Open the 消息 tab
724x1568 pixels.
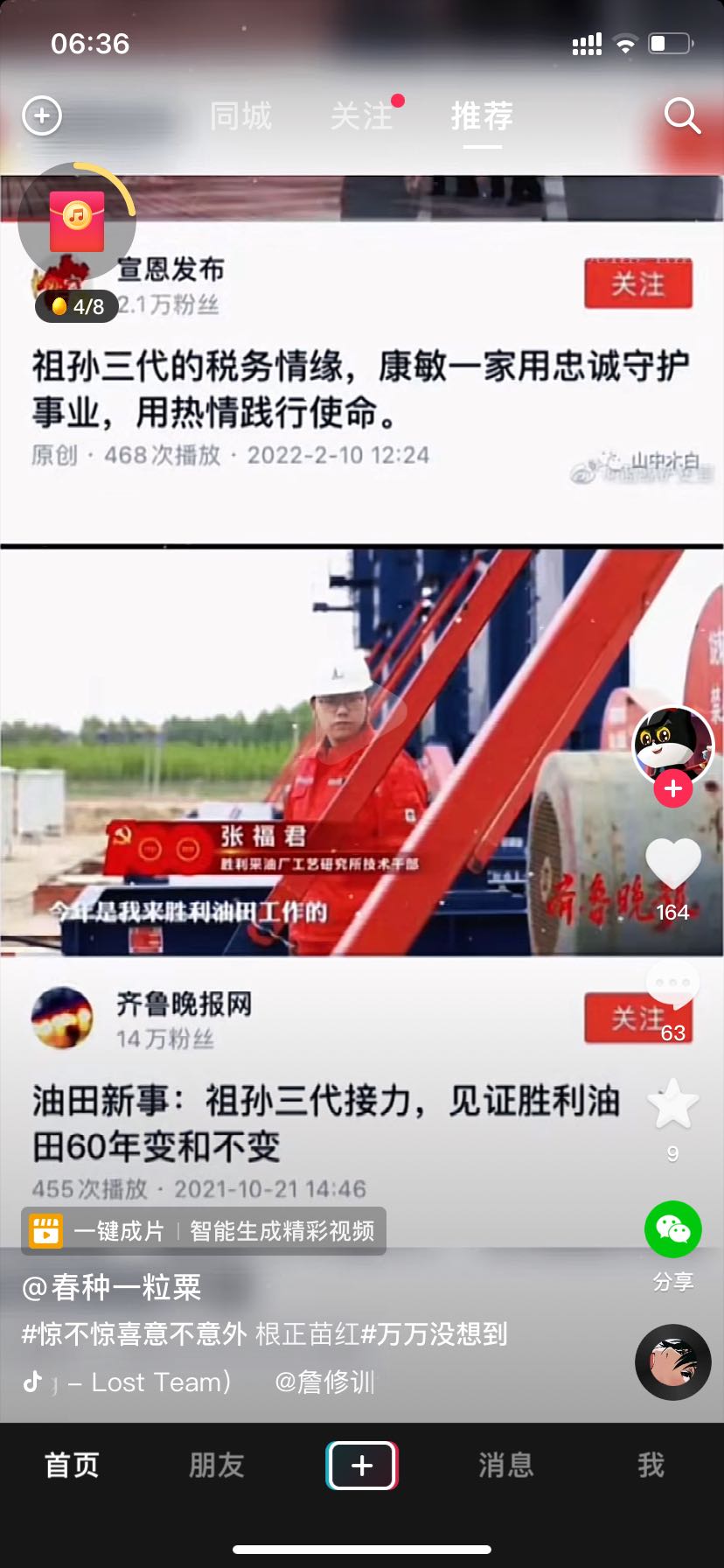click(x=506, y=1465)
